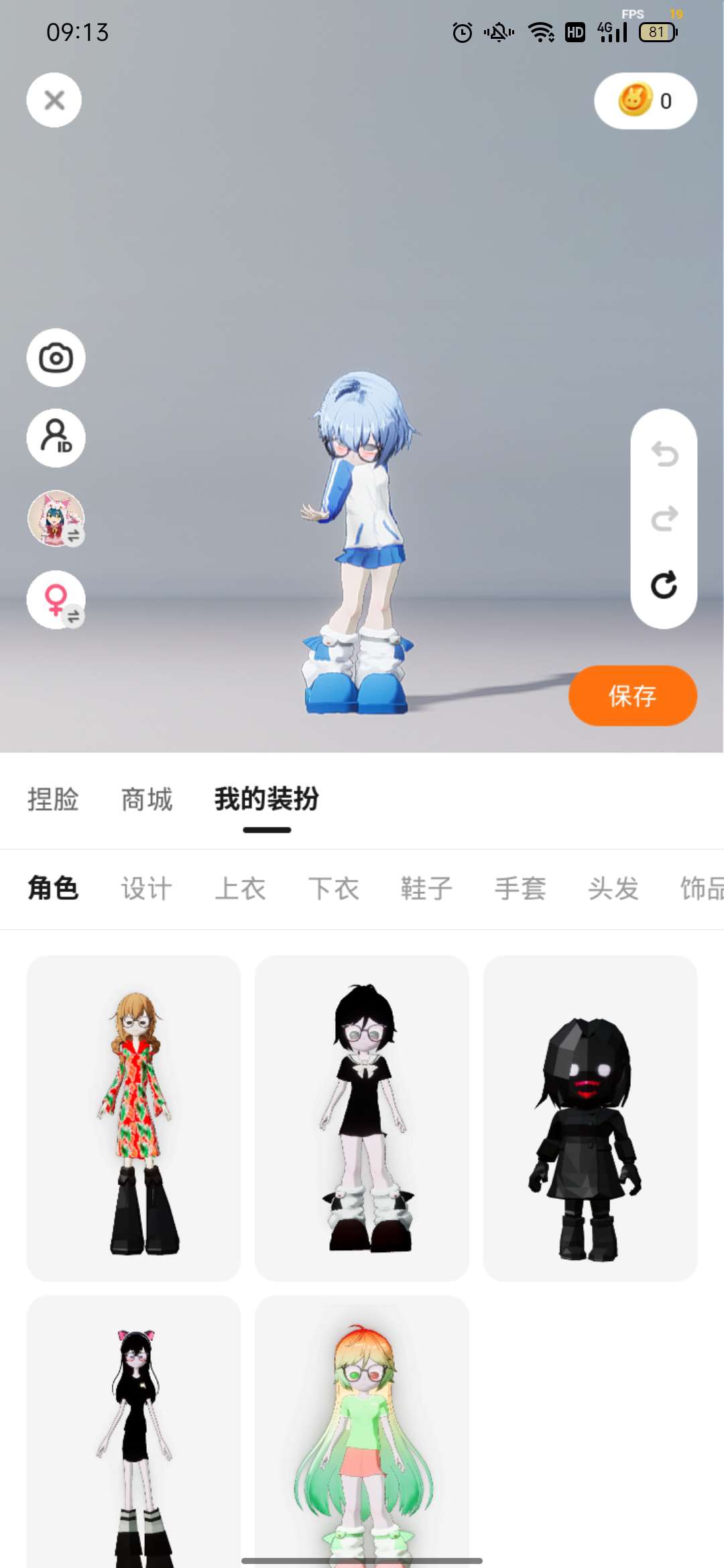
Task: Select the character with green gradient hair
Action: coord(362,1431)
